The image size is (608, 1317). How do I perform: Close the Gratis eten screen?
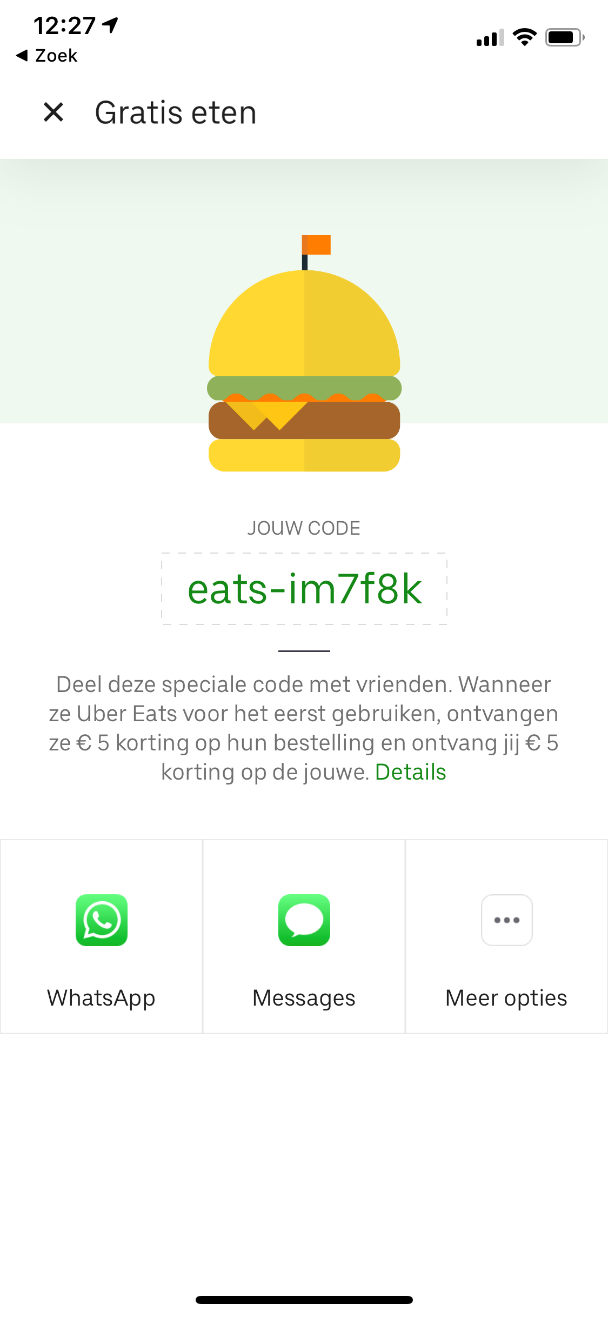pyautogui.click(x=53, y=112)
